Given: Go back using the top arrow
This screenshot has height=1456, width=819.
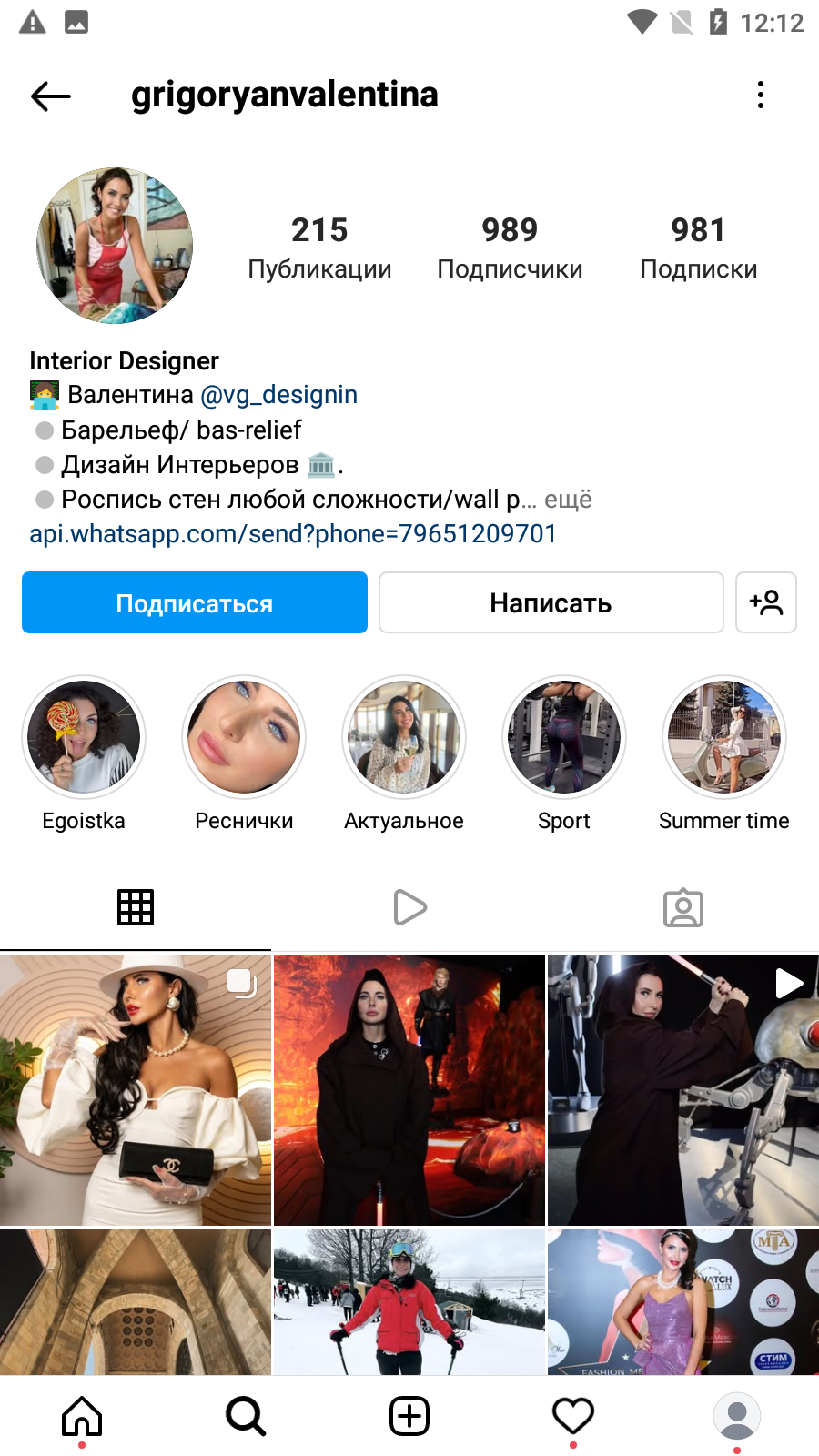Looking at the screenshot, I should pyautogui.click(x=51, y=96).
